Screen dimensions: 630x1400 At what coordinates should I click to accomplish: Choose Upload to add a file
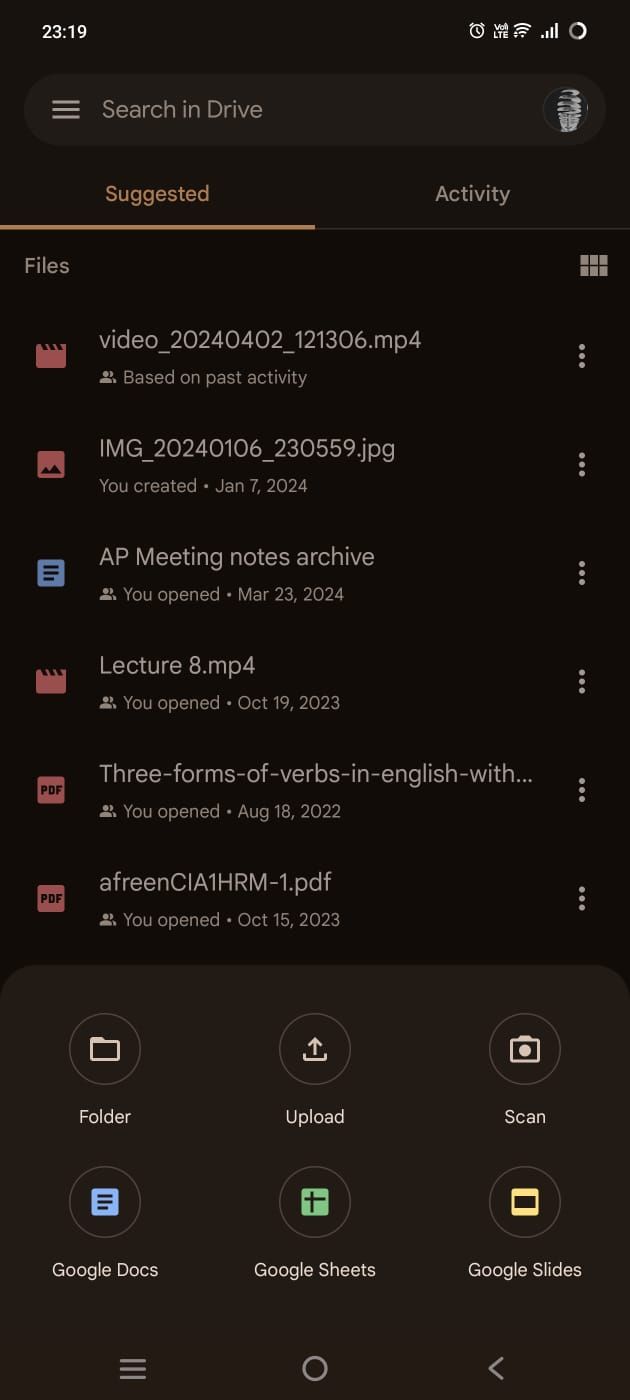tap(315, 1049)
